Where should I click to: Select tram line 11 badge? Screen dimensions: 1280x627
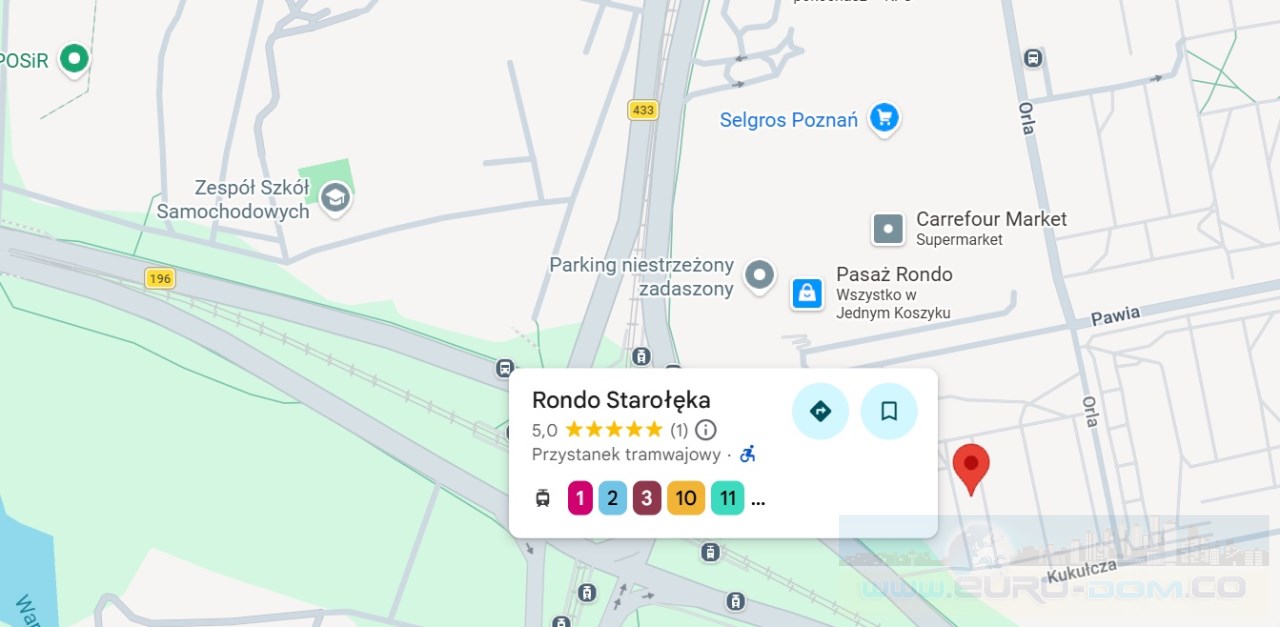coord(727,498)
